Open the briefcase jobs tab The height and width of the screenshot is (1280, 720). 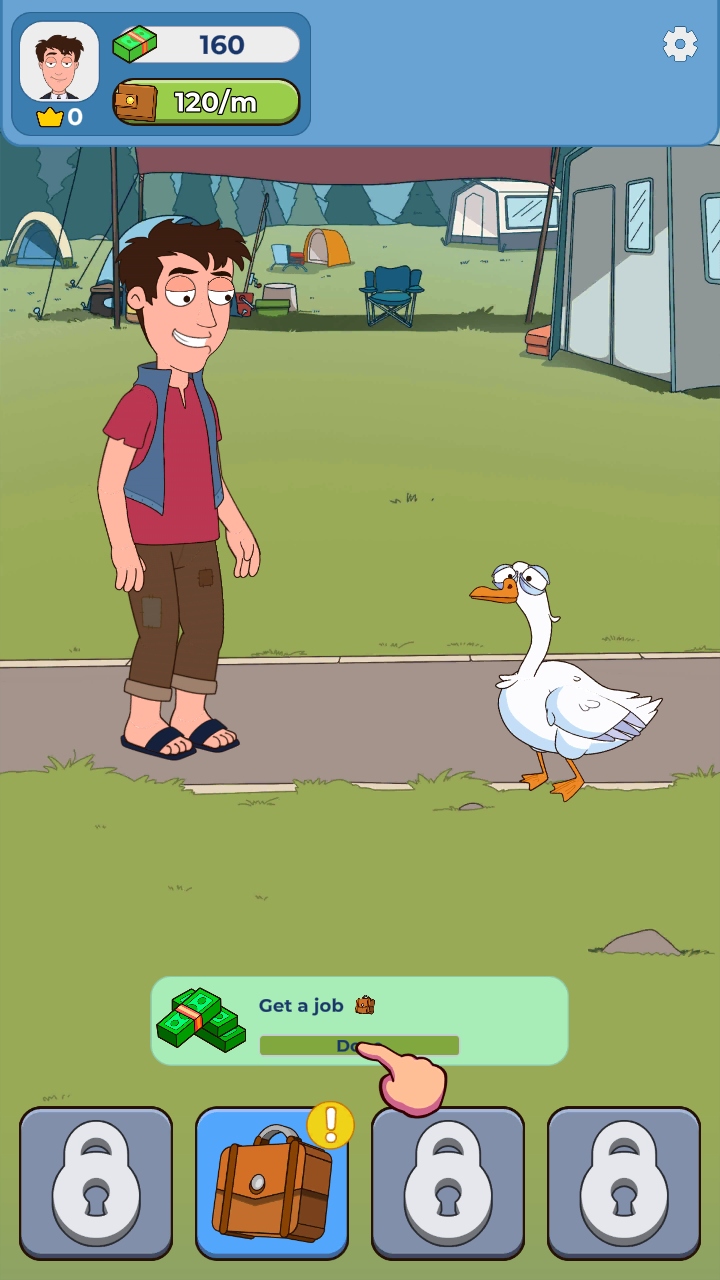click(272, 1183)
